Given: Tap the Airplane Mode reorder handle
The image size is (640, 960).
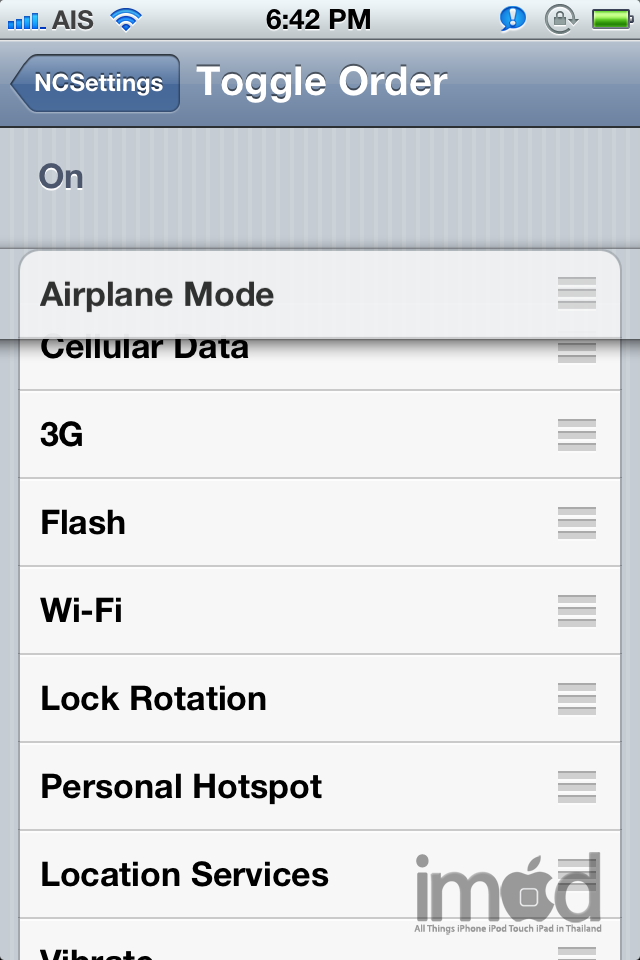Looking at the screenshot, I should [577, 294].
